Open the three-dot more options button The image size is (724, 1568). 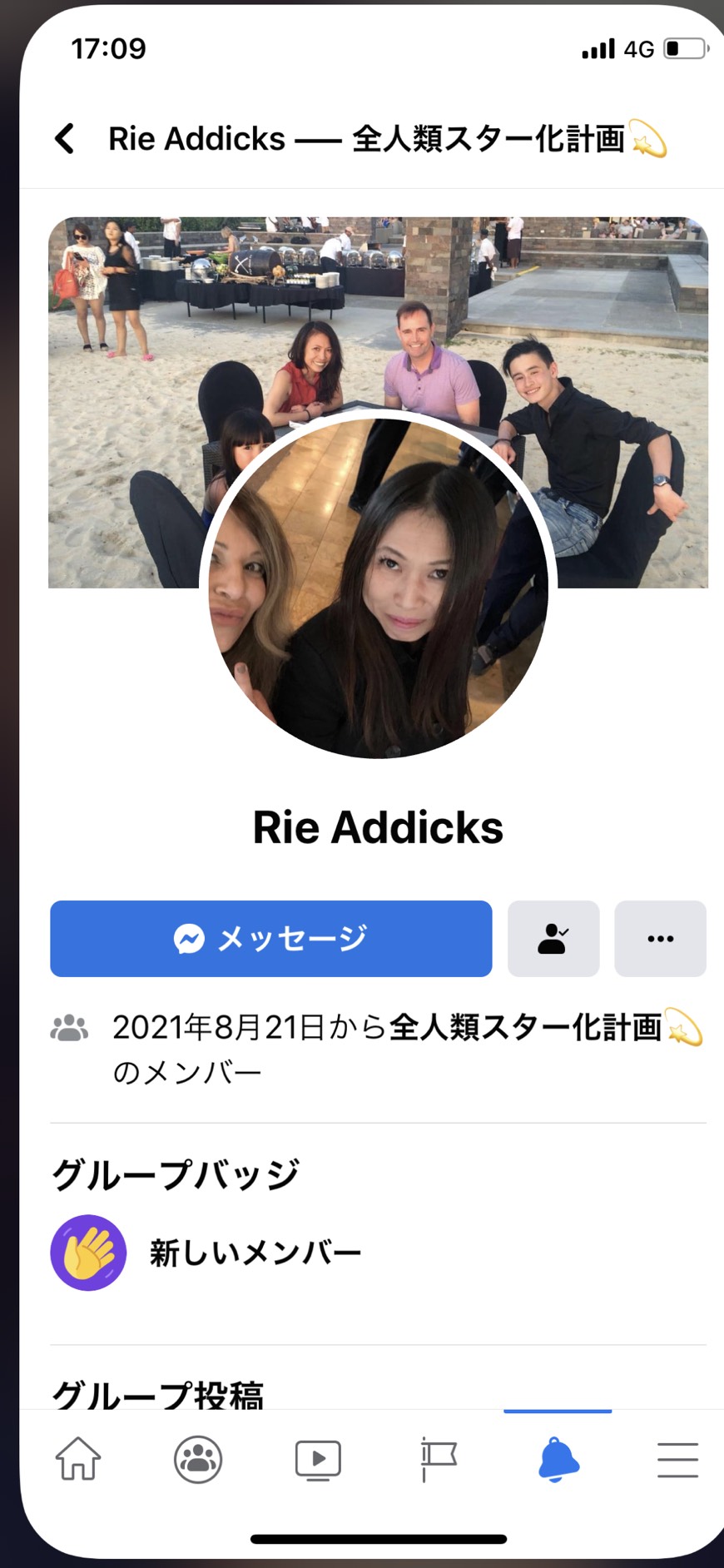(660, 938)
